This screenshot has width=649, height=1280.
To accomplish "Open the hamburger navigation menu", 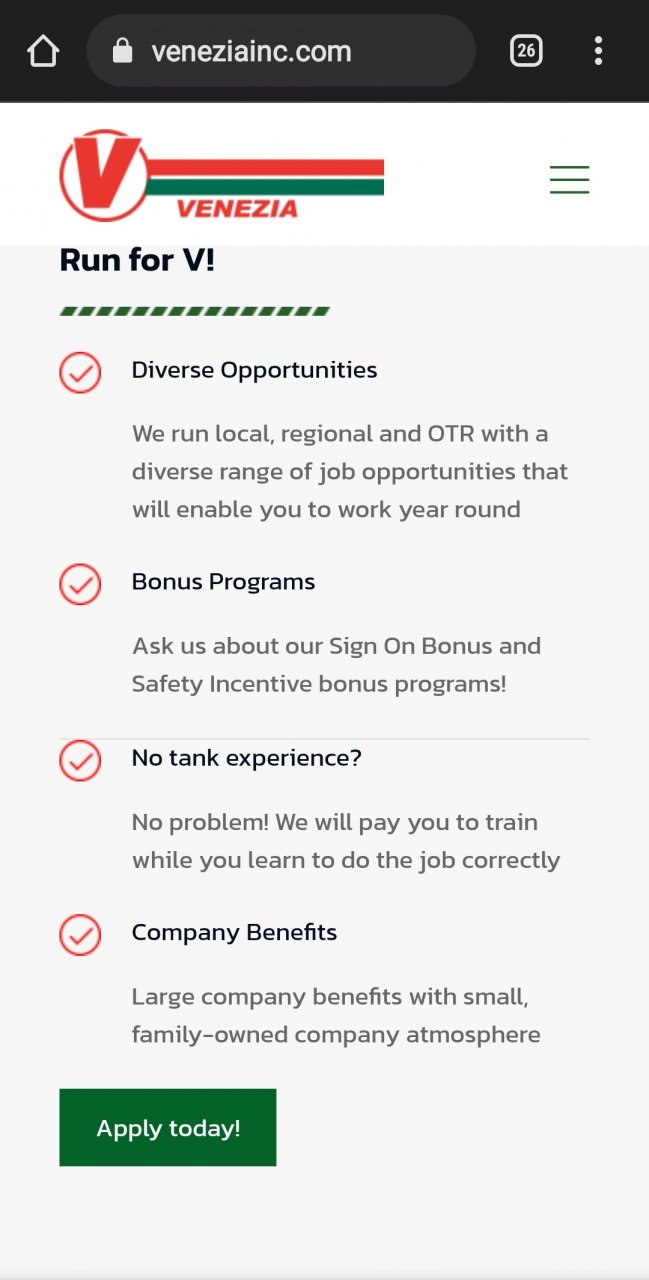I will [569, 179].
